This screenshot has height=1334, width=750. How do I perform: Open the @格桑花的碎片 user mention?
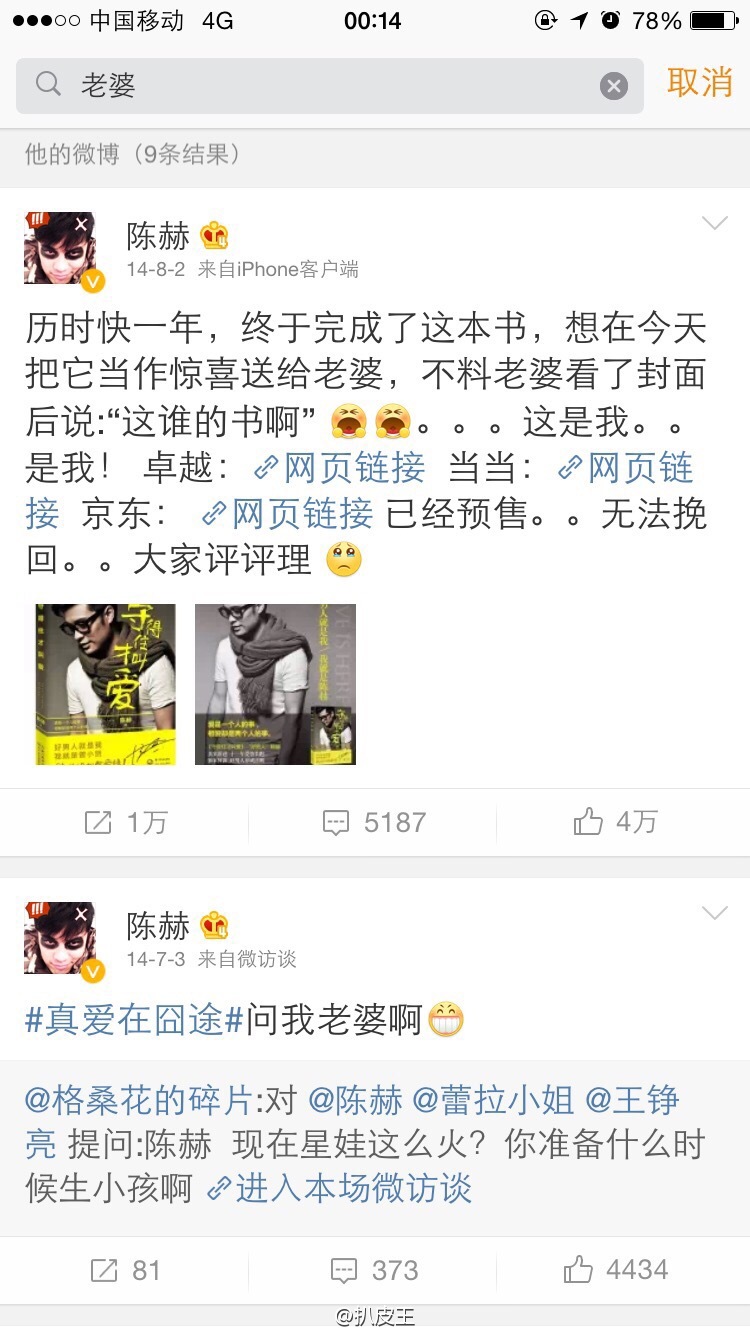138,1100
